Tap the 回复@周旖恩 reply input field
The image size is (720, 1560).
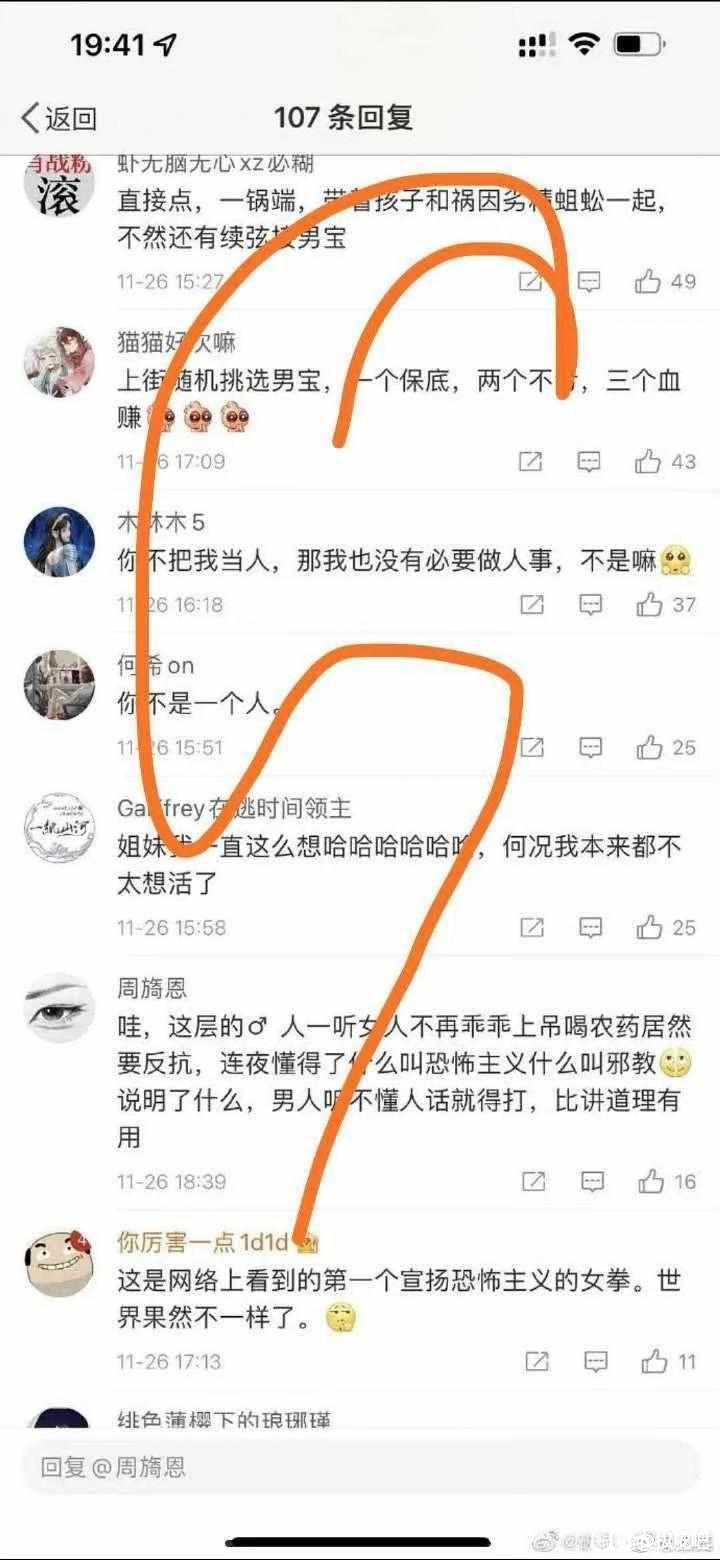tap(360, 1467)
